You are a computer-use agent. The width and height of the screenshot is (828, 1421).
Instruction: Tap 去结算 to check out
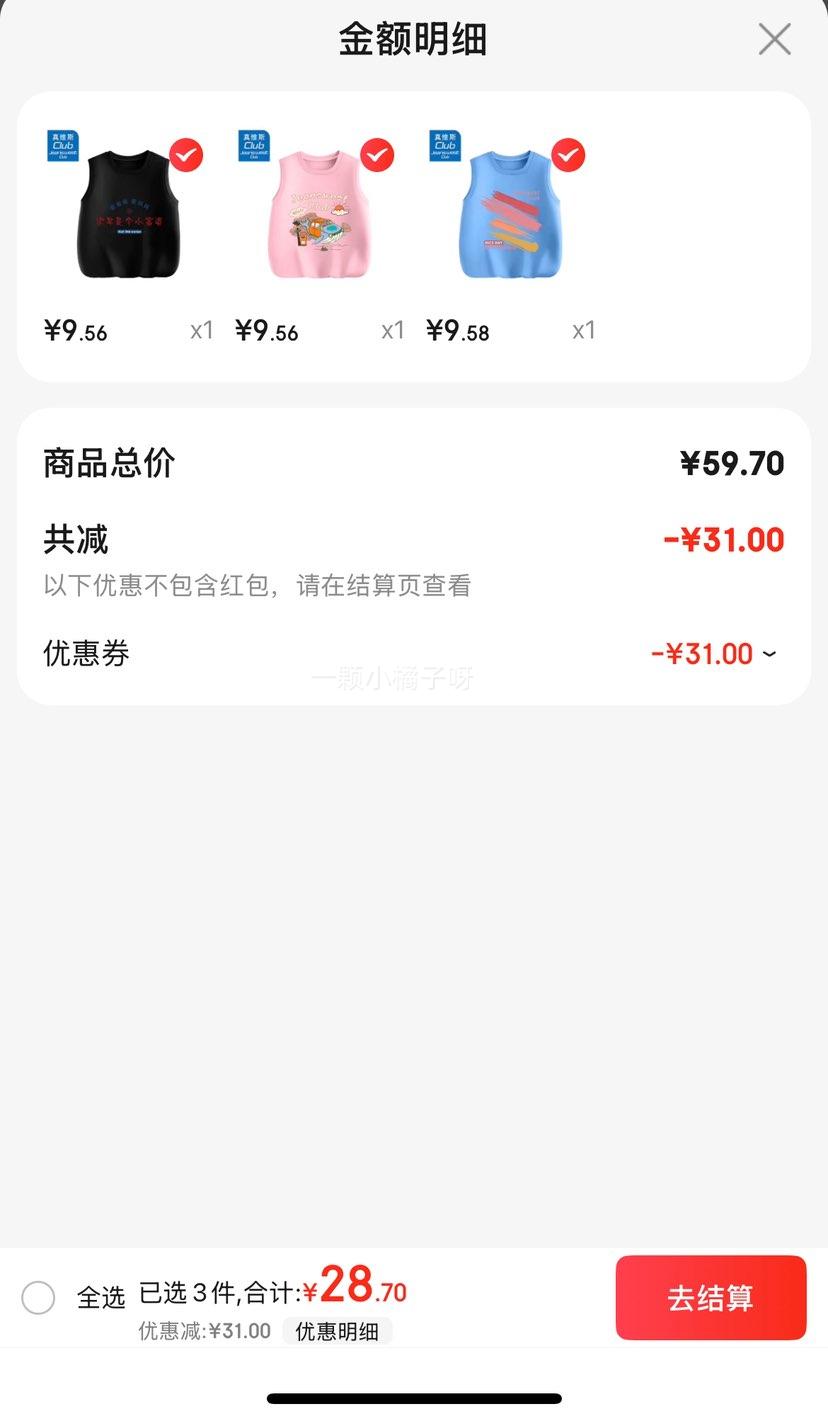pos(710,1298)
